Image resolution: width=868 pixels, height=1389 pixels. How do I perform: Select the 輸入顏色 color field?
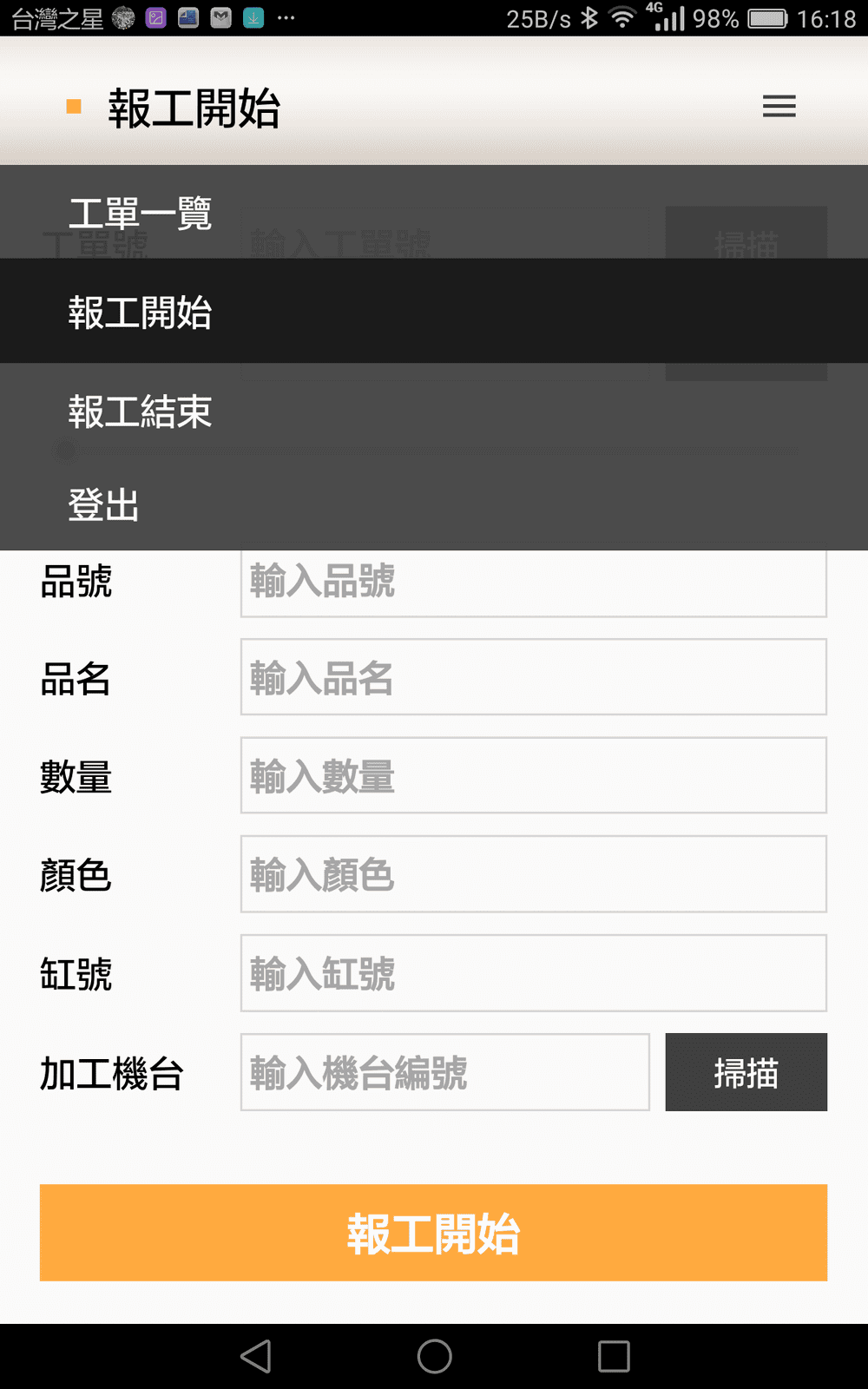pos(533,874)
